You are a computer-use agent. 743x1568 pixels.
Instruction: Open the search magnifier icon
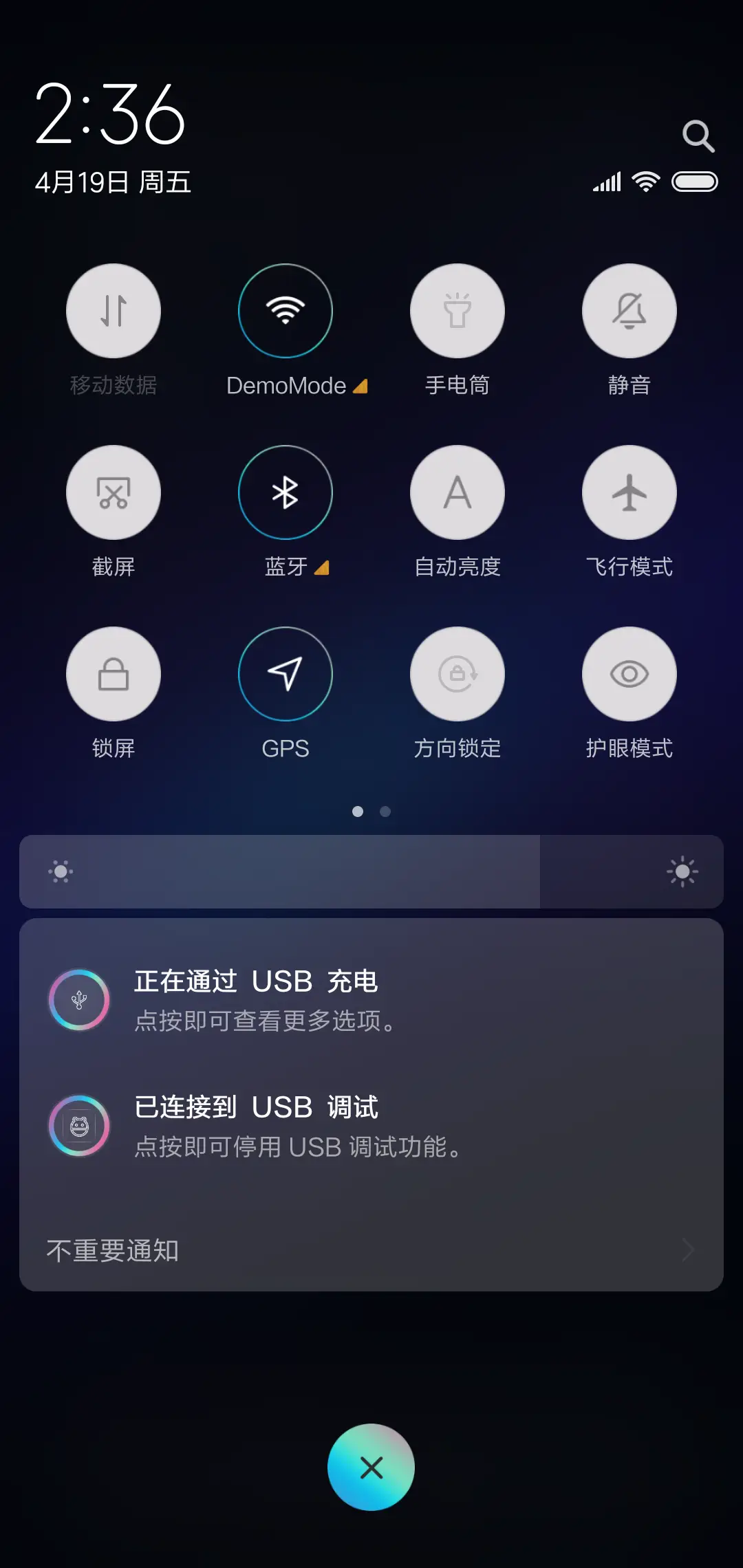699,135
